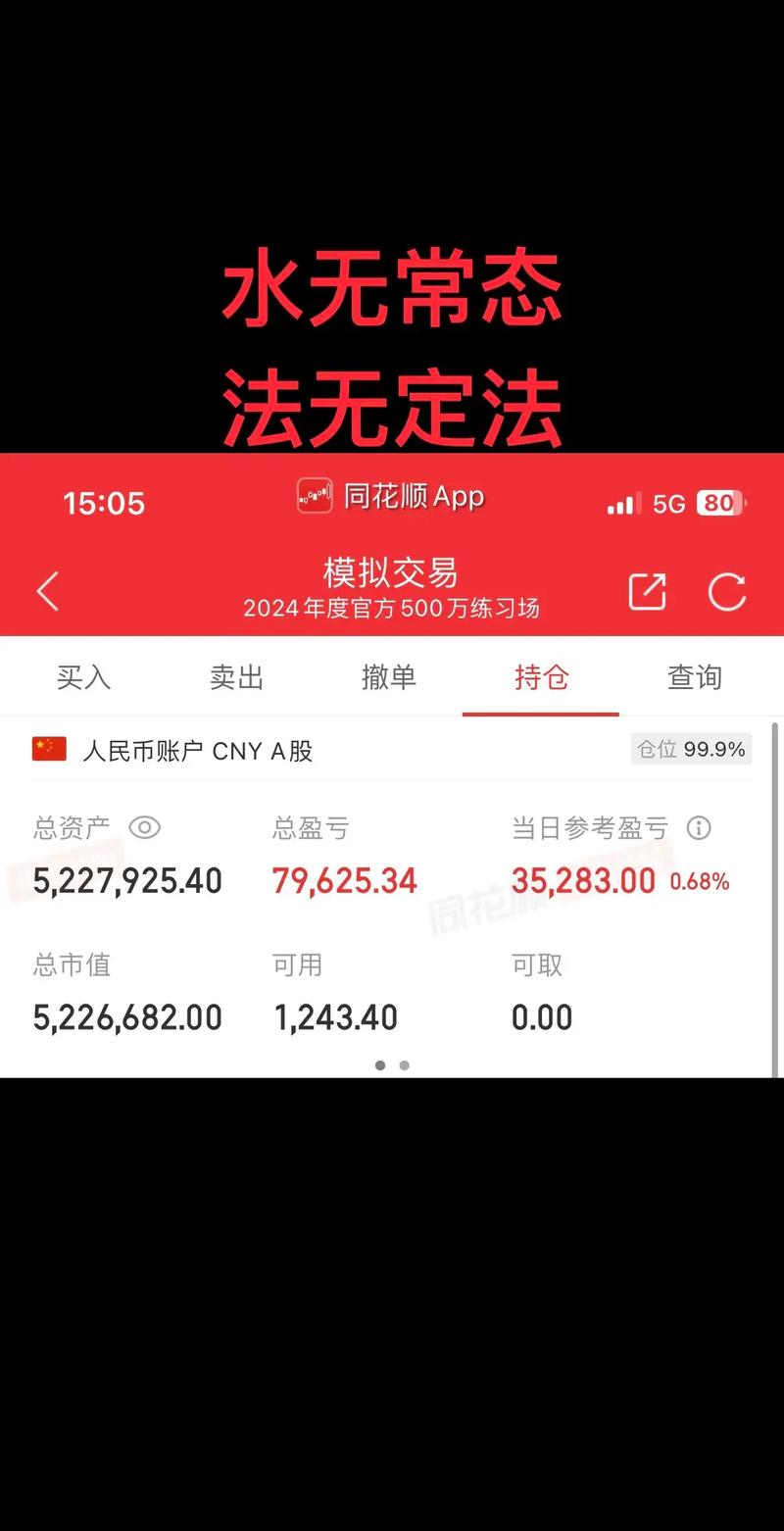Image resolution: width=784 pixels, height=1531 pixels.
Task: Tap the 同花顺App icon in the status bar
Action: pyautogui.click(x=312, y=496)
